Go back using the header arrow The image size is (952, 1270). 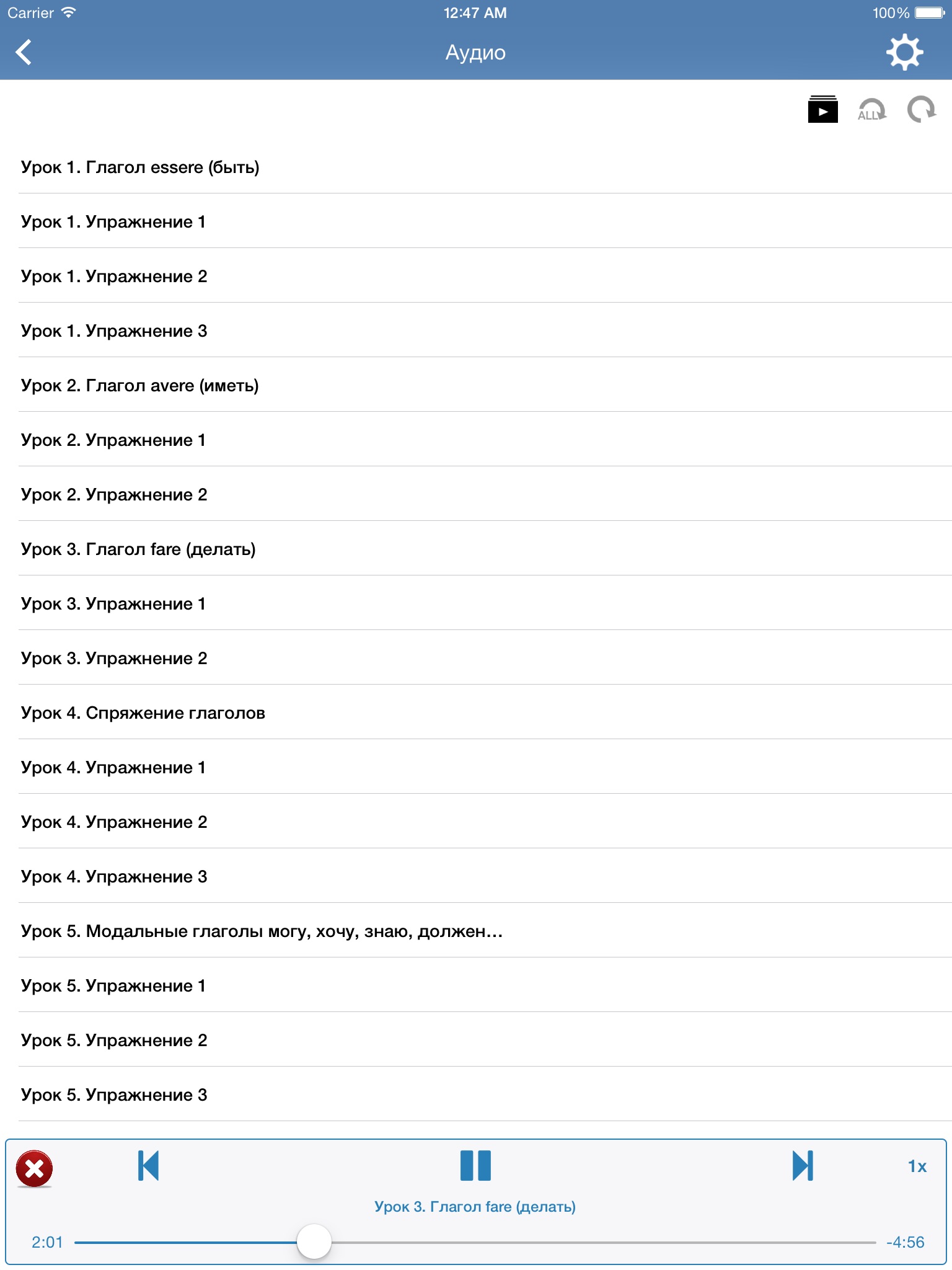click(x=24, y=53)
